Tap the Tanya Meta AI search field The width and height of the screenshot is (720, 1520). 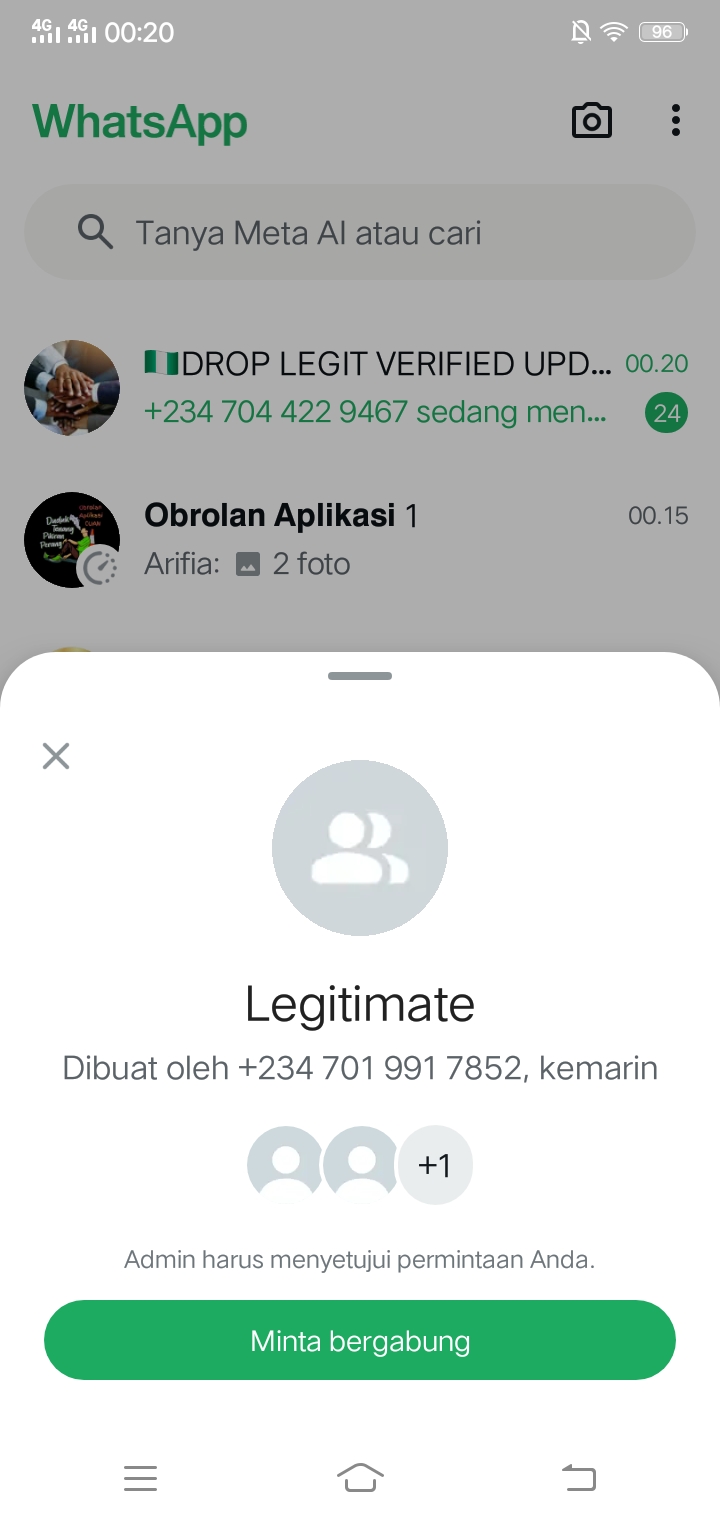point(360,233)
